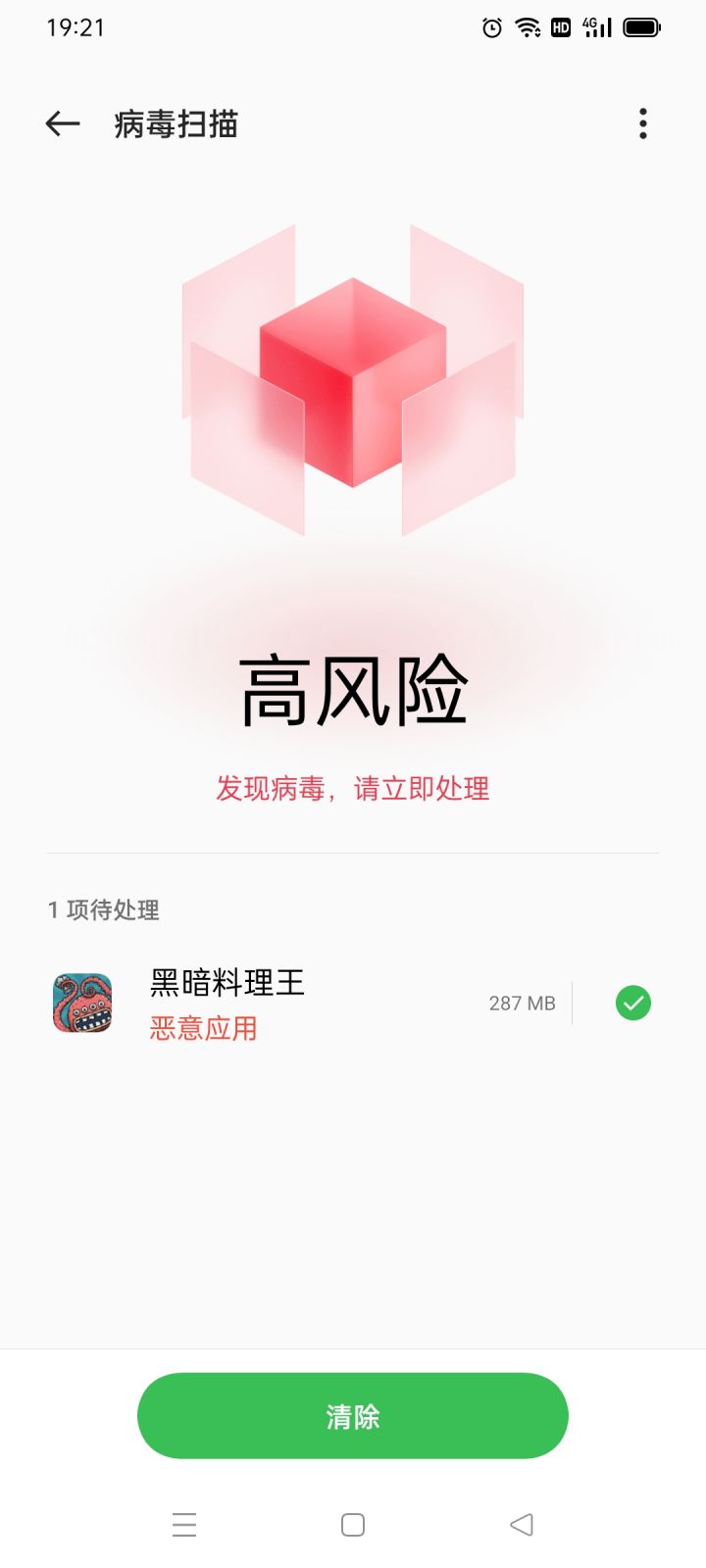706x1568 pixels.
Task: Tap the 287 MB size label
Action: tap(521, 1003)
